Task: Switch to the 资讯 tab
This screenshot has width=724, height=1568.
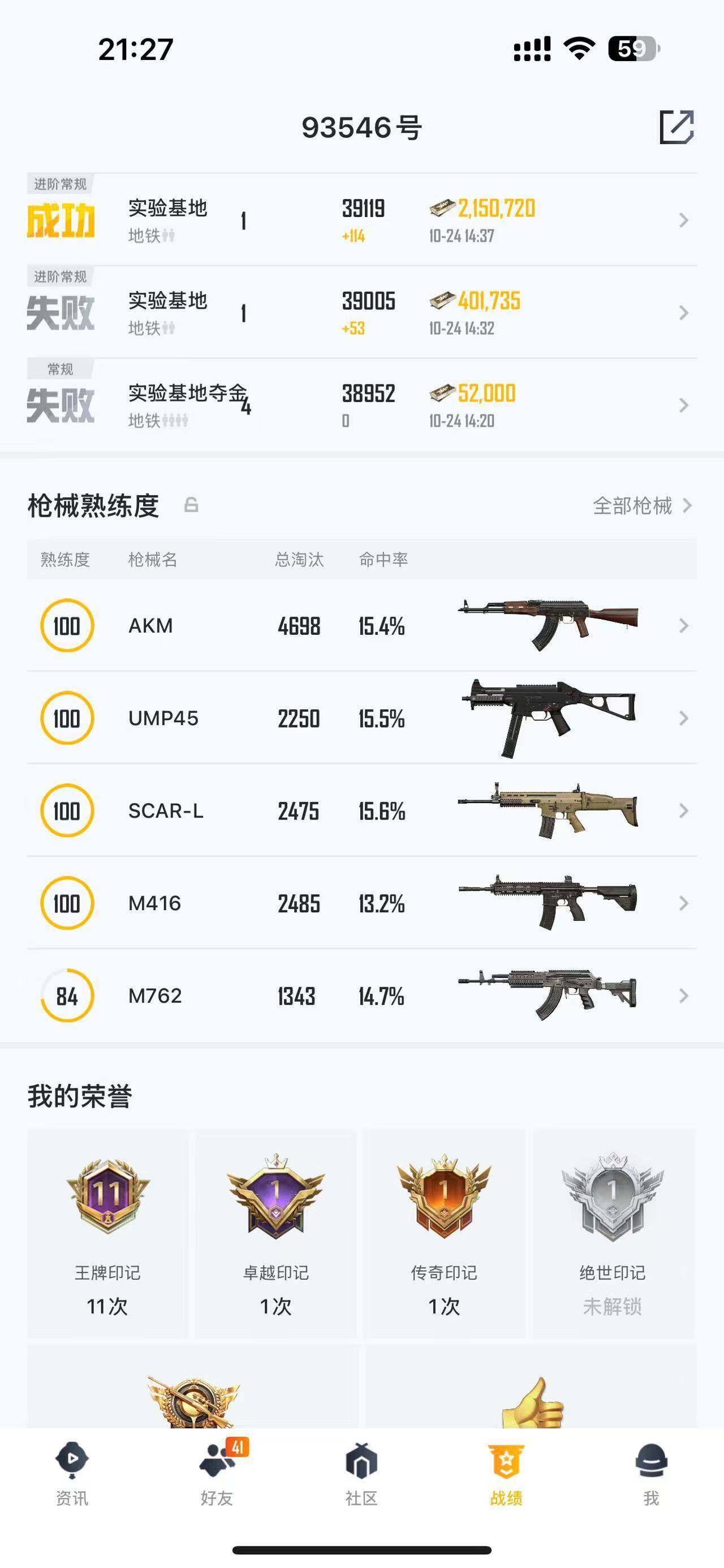Action: coord(72,1472)
